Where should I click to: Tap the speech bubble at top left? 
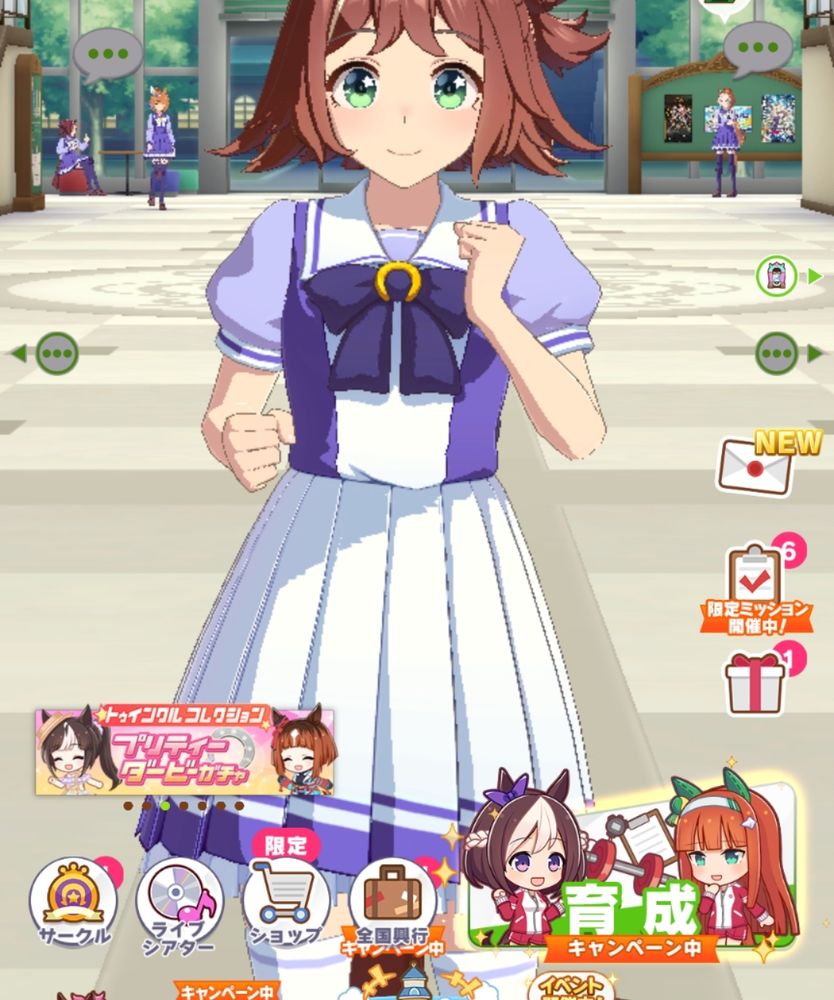pyautogui.click(x=107, y=56)
